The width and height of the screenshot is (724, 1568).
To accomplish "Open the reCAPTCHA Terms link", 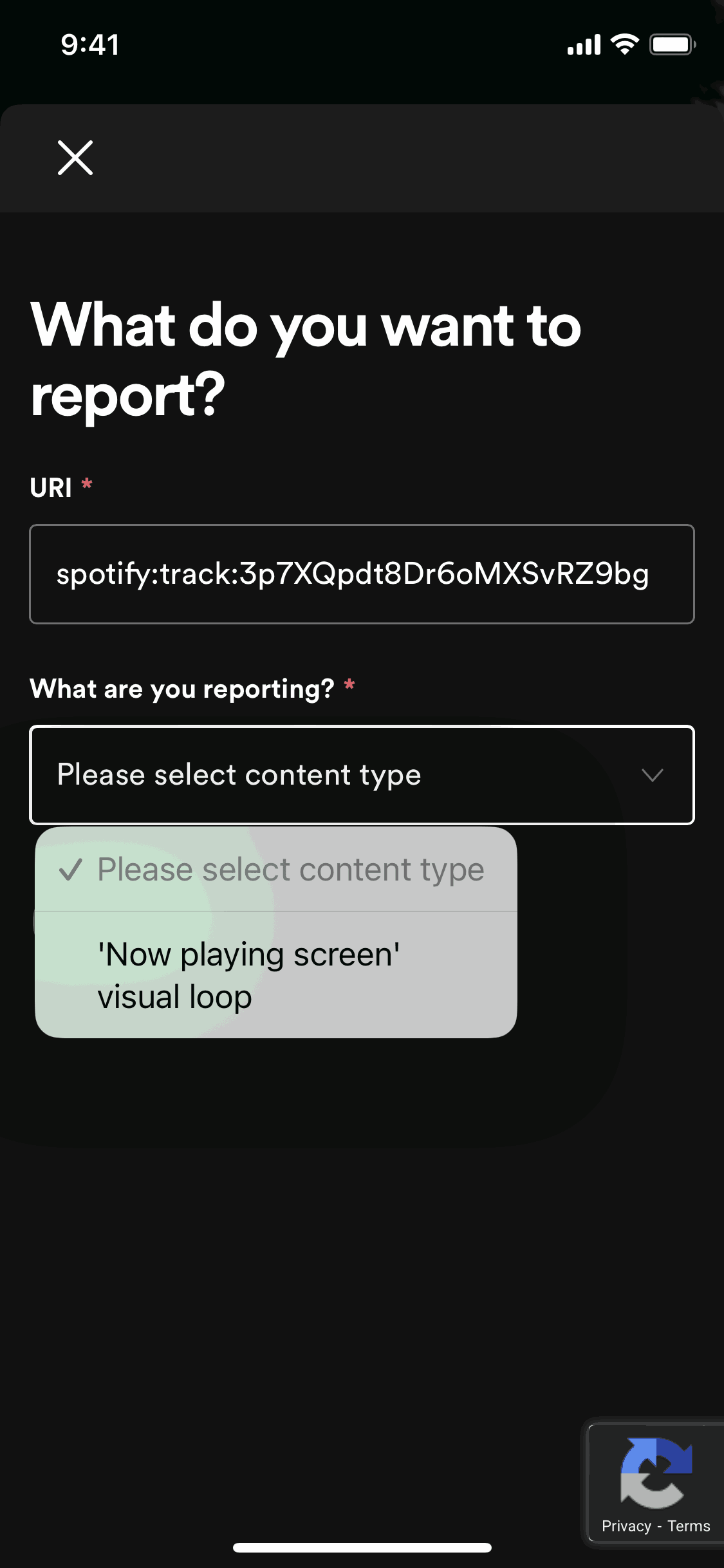I will (x=689, y=1526).
